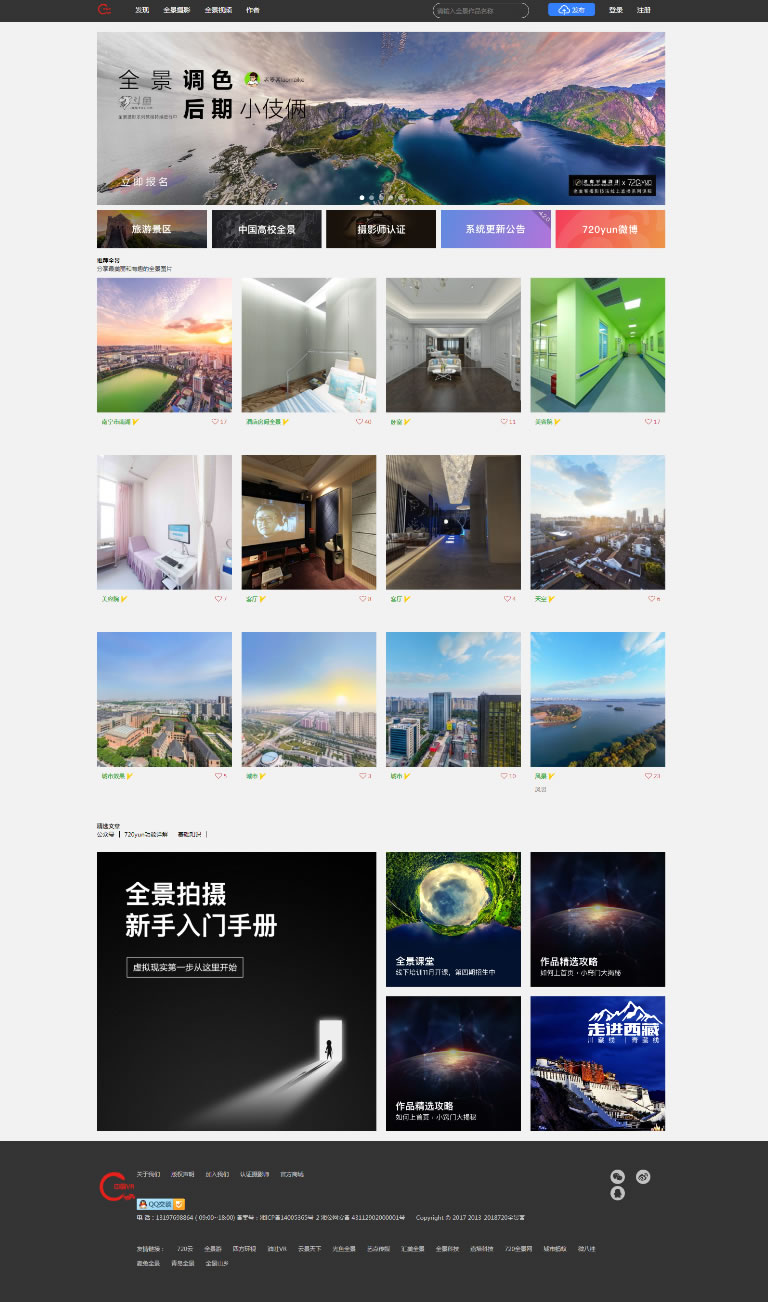
Task: Open 关于我们 in the footer
Action: tap(148, 1174)
